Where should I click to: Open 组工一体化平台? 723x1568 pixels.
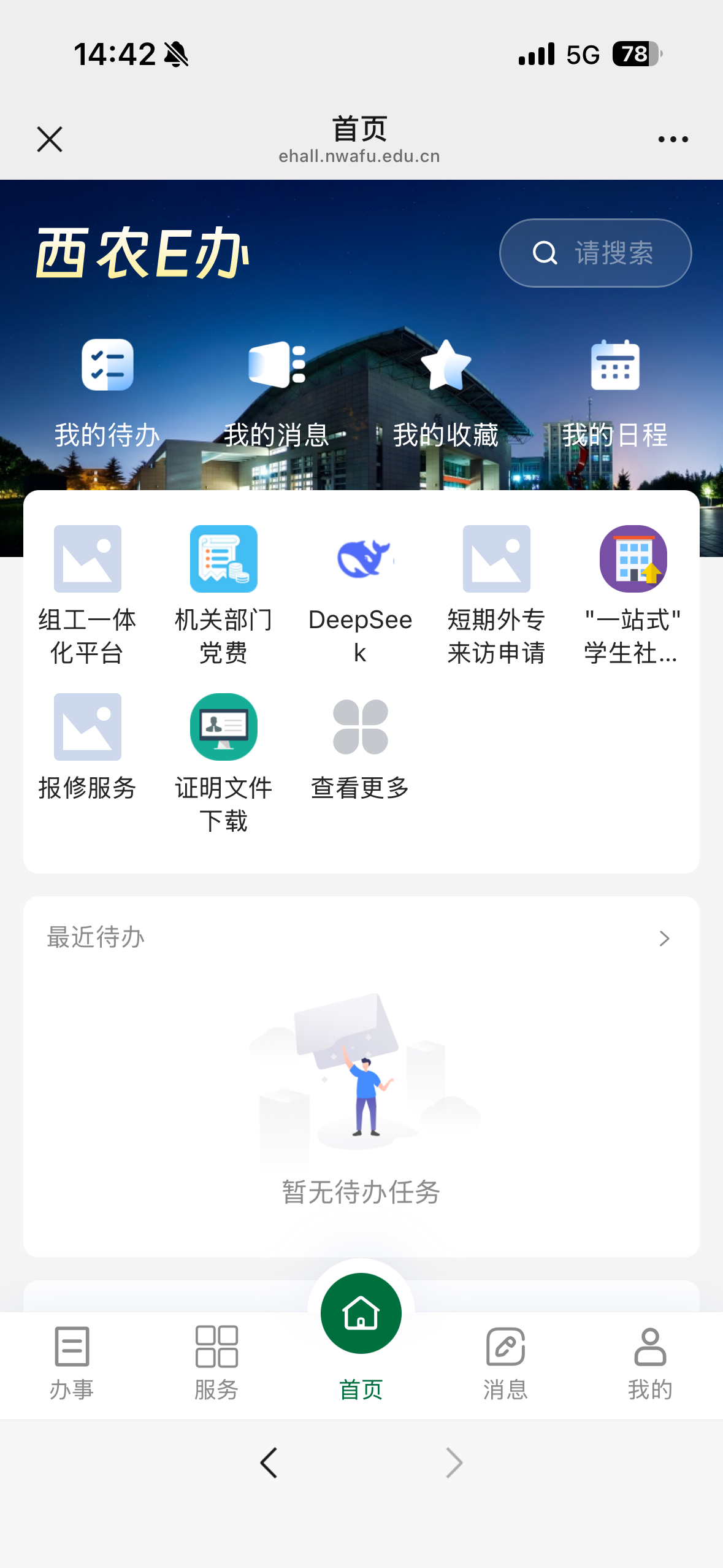click(x=86, y=558)
